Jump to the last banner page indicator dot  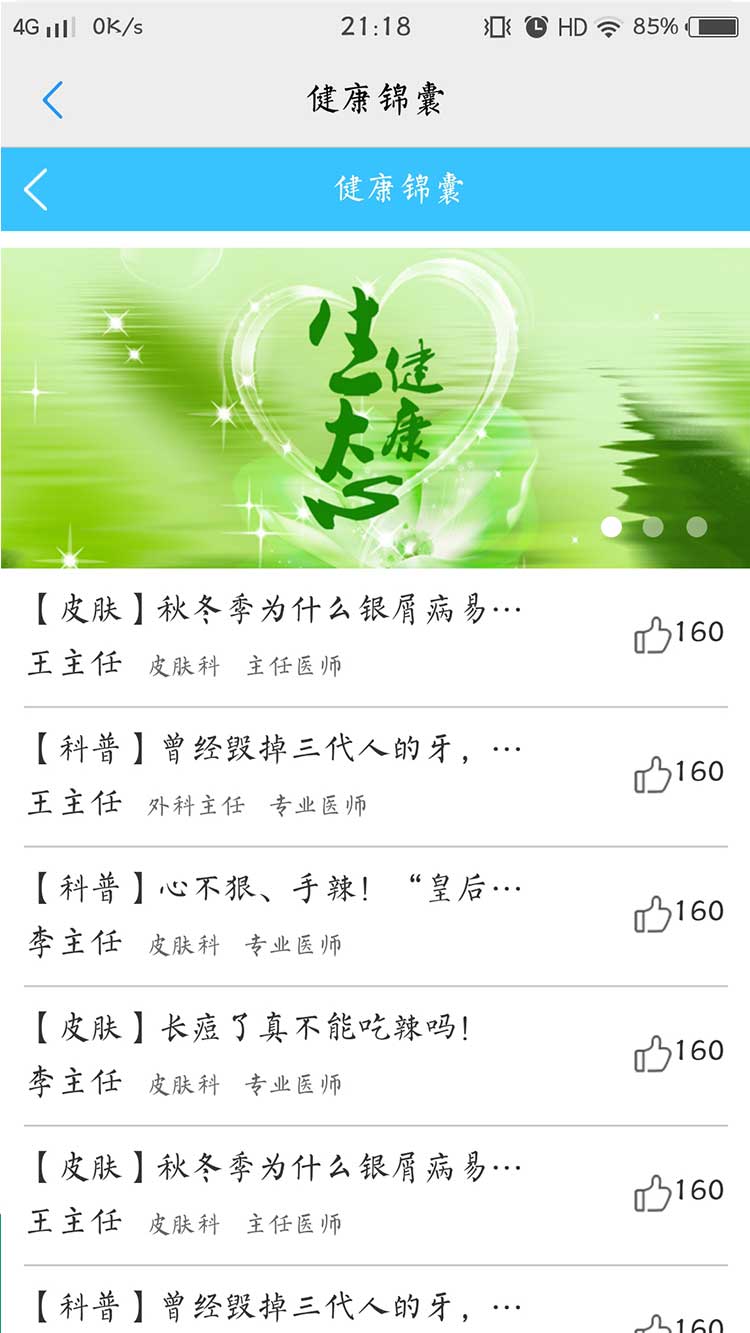click(696, 527)
